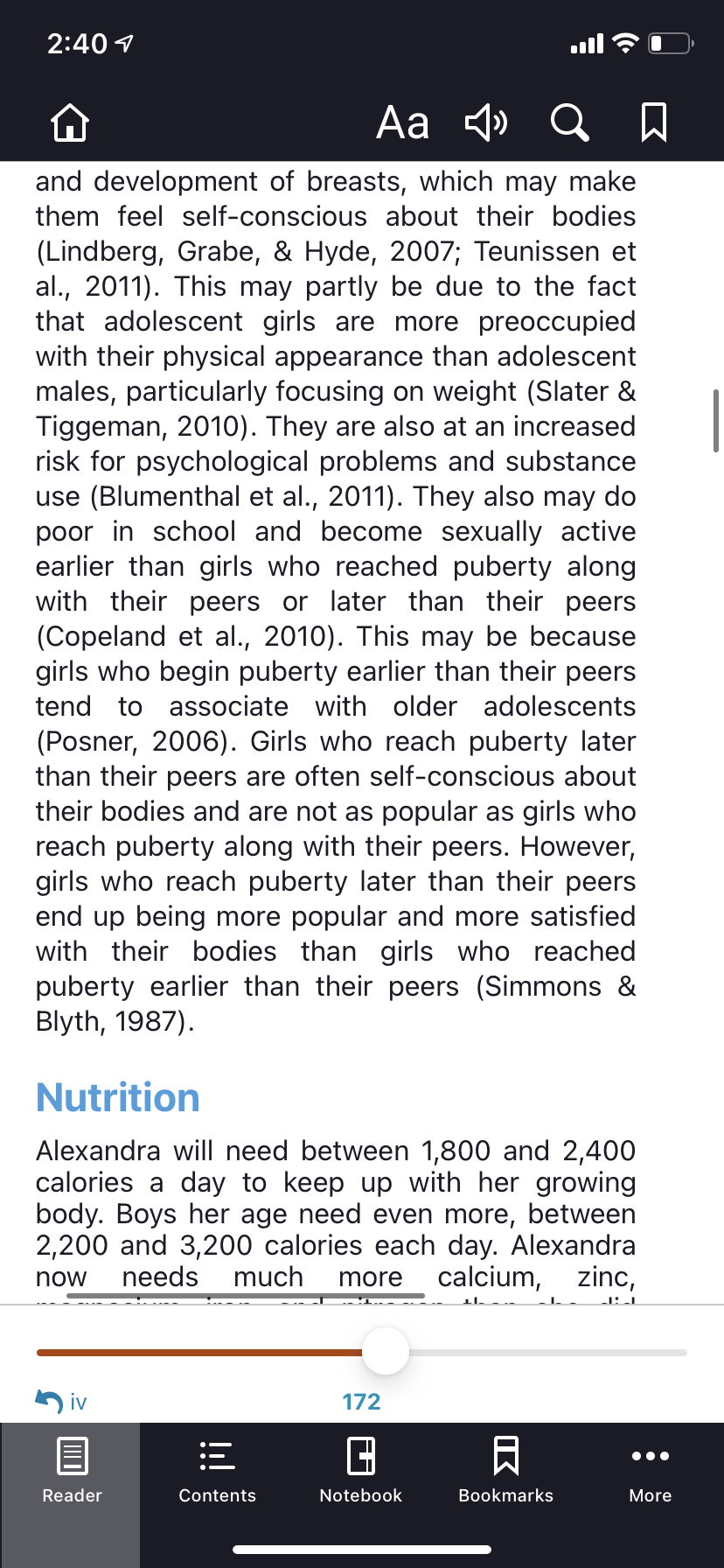Return to page iv
The width and height of the screenshot is (724, 1568).
tap(61, 1402)
